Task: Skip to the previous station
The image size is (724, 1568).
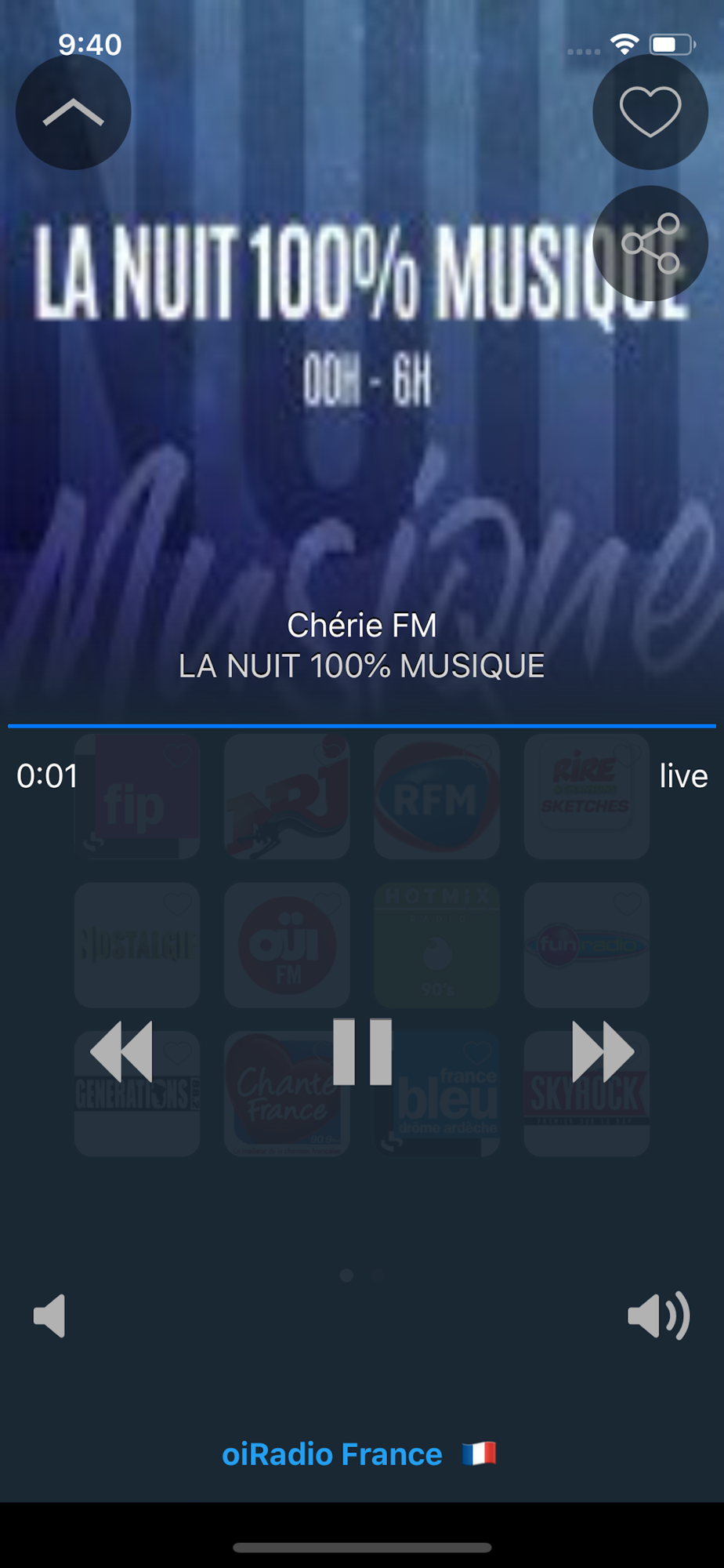Action: click(121, 1052)
